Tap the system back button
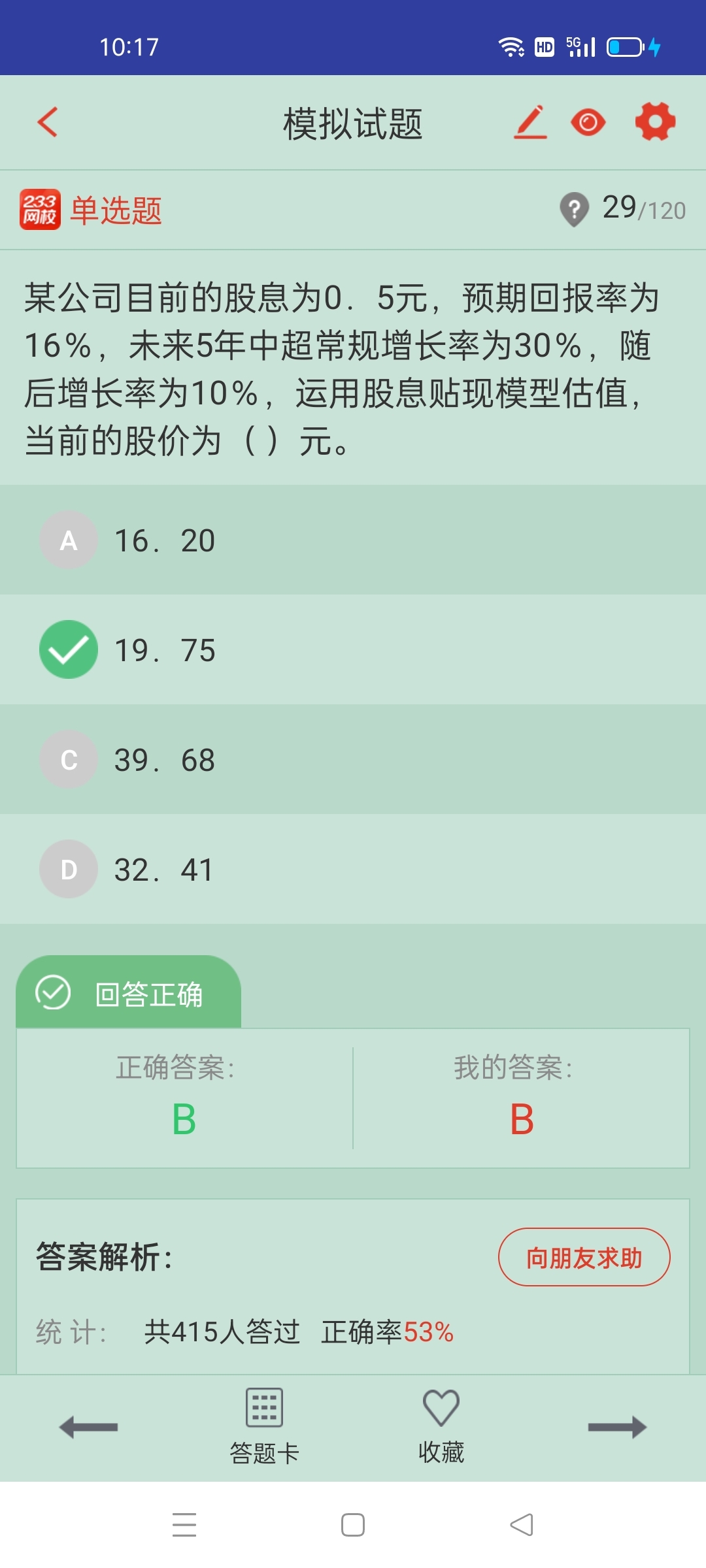Viewport: 706px width, 1568px height. pyautogui.click(x=522, y=1525)
